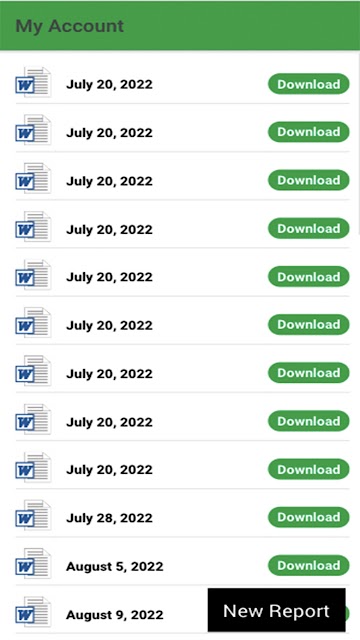Download the July 28, 2022 report
The width and height of the screenshot is (360, 640).
click(x=309, y=517)
